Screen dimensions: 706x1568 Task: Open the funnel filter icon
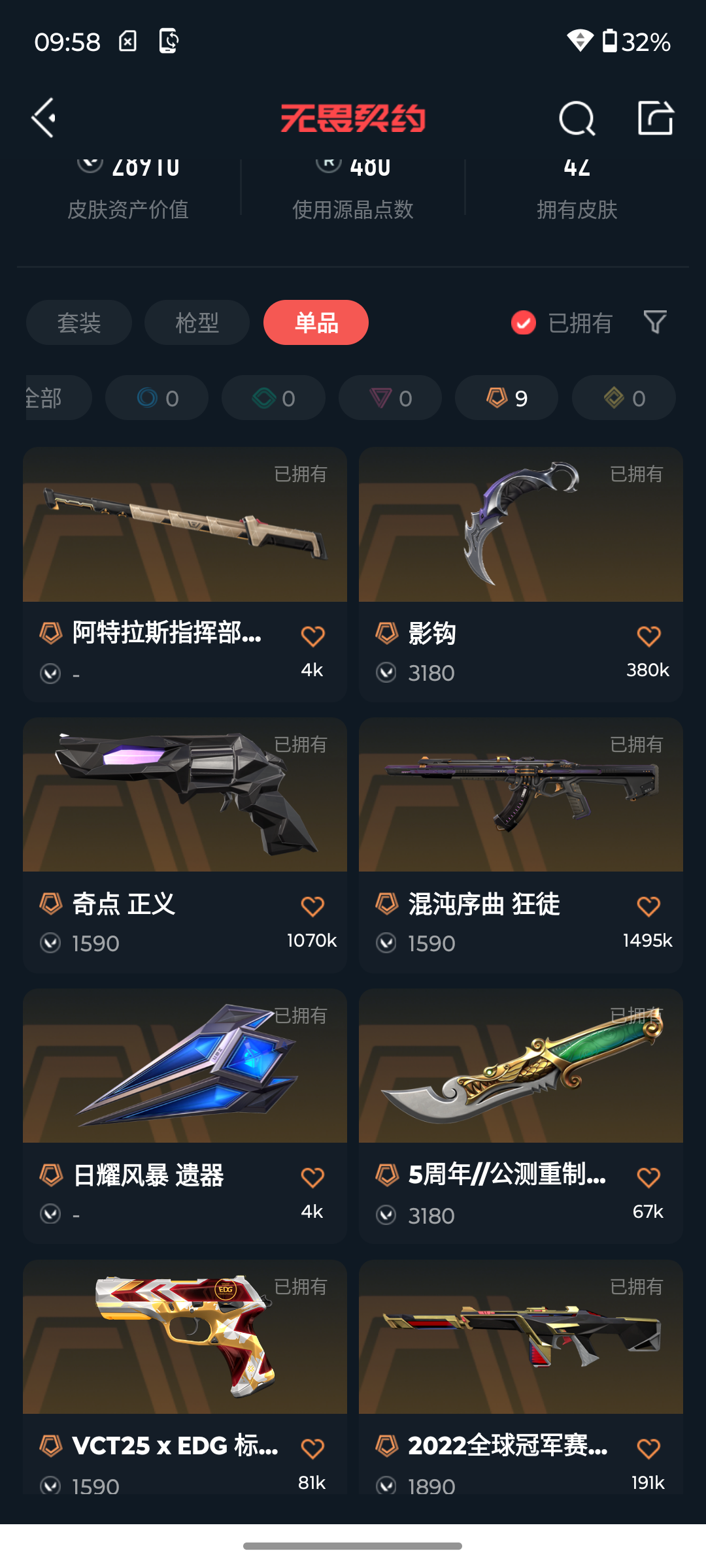tap(655, 322)
